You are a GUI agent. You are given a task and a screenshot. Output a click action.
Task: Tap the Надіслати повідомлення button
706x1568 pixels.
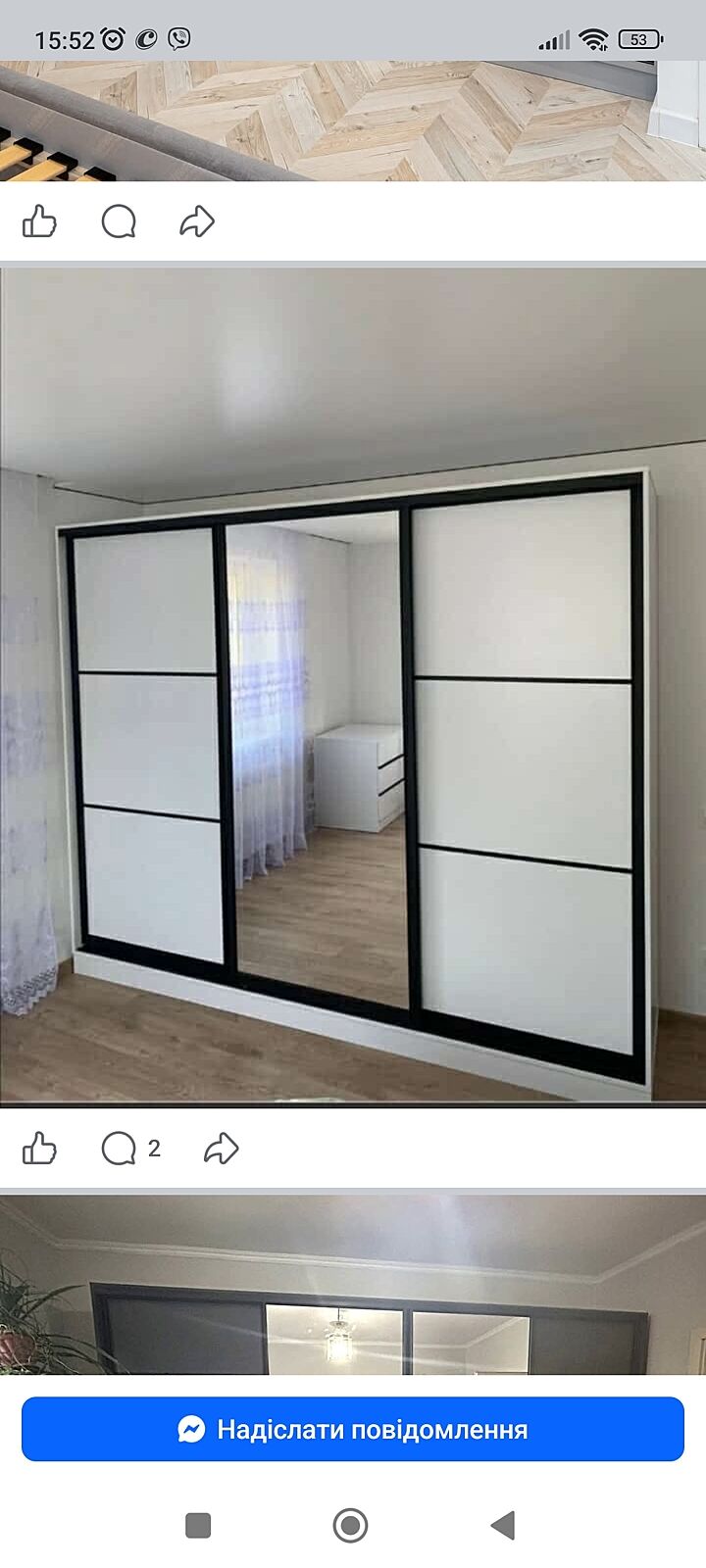click(x=353, y=1429)
